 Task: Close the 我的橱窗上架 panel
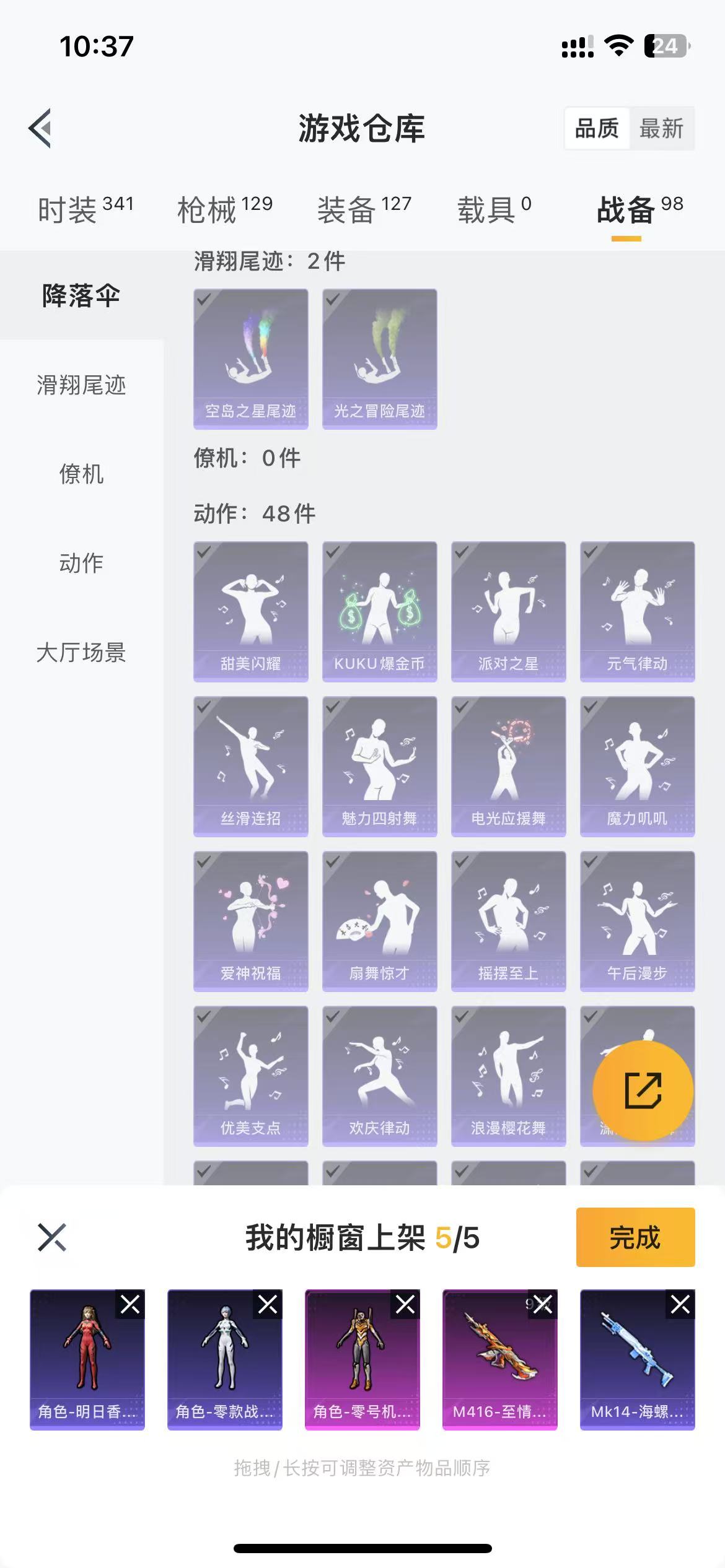point(51,1237)
